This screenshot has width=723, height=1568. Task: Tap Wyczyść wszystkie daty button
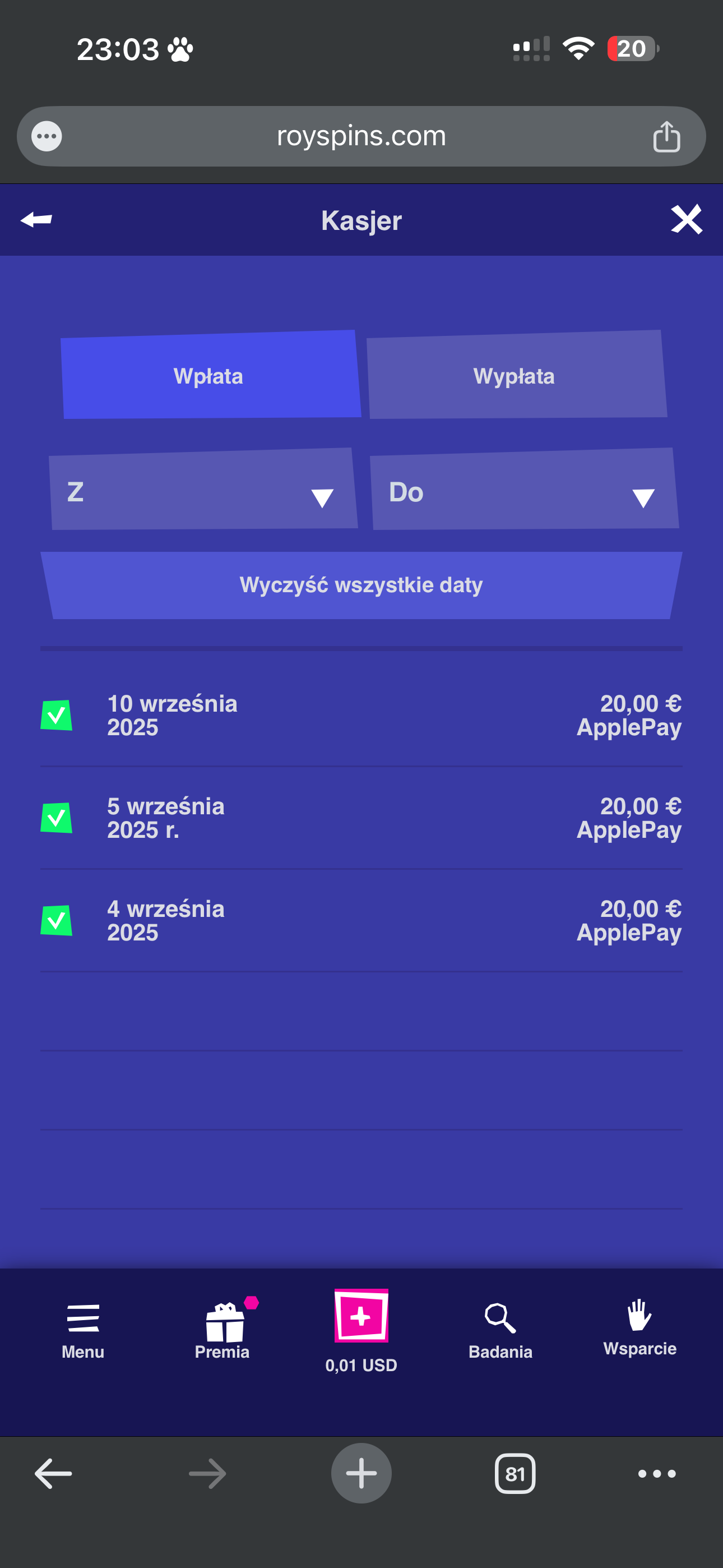coord(361,585)
